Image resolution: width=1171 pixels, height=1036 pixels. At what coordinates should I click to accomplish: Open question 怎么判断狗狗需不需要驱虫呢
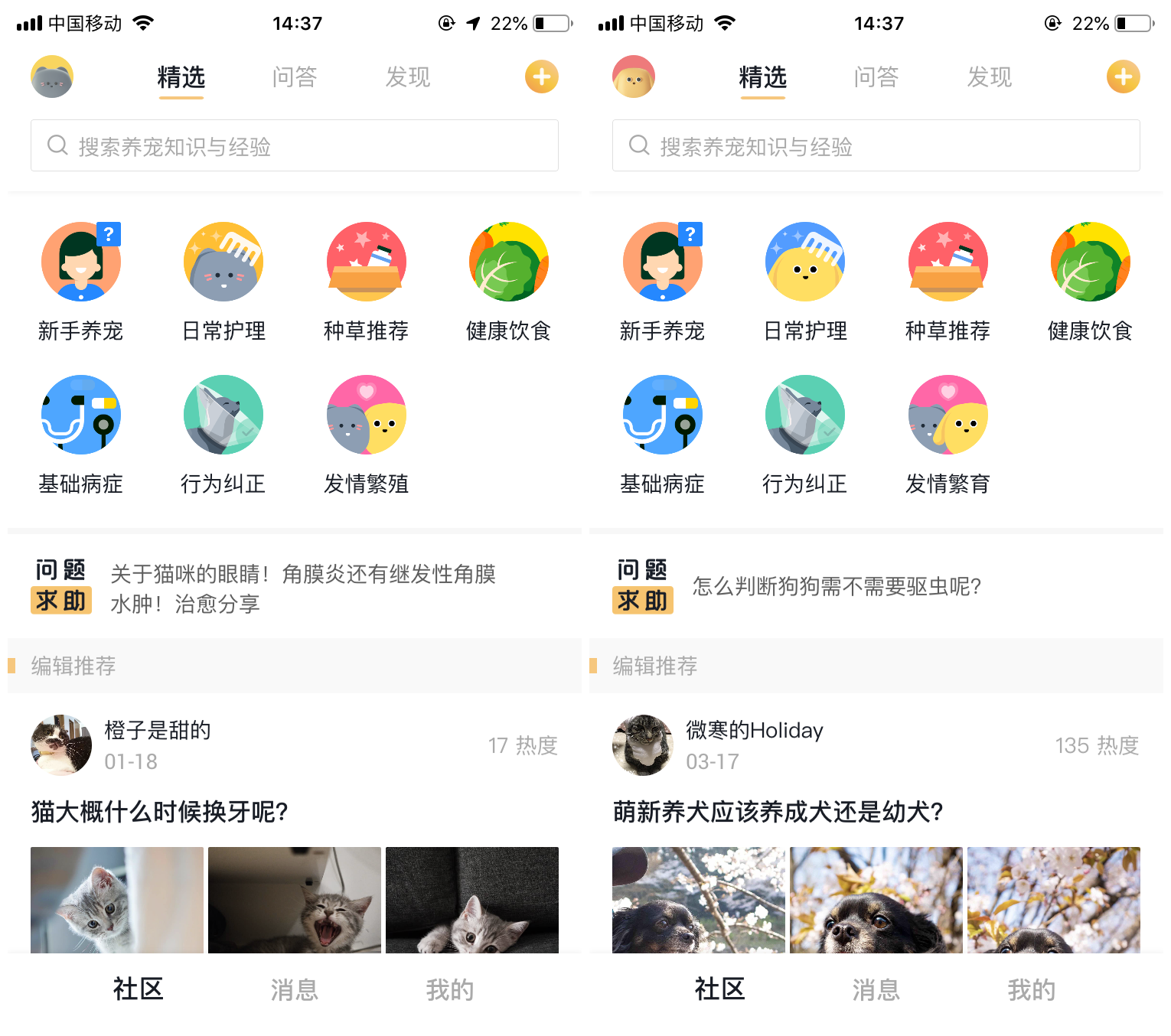(x=837, y=587)
